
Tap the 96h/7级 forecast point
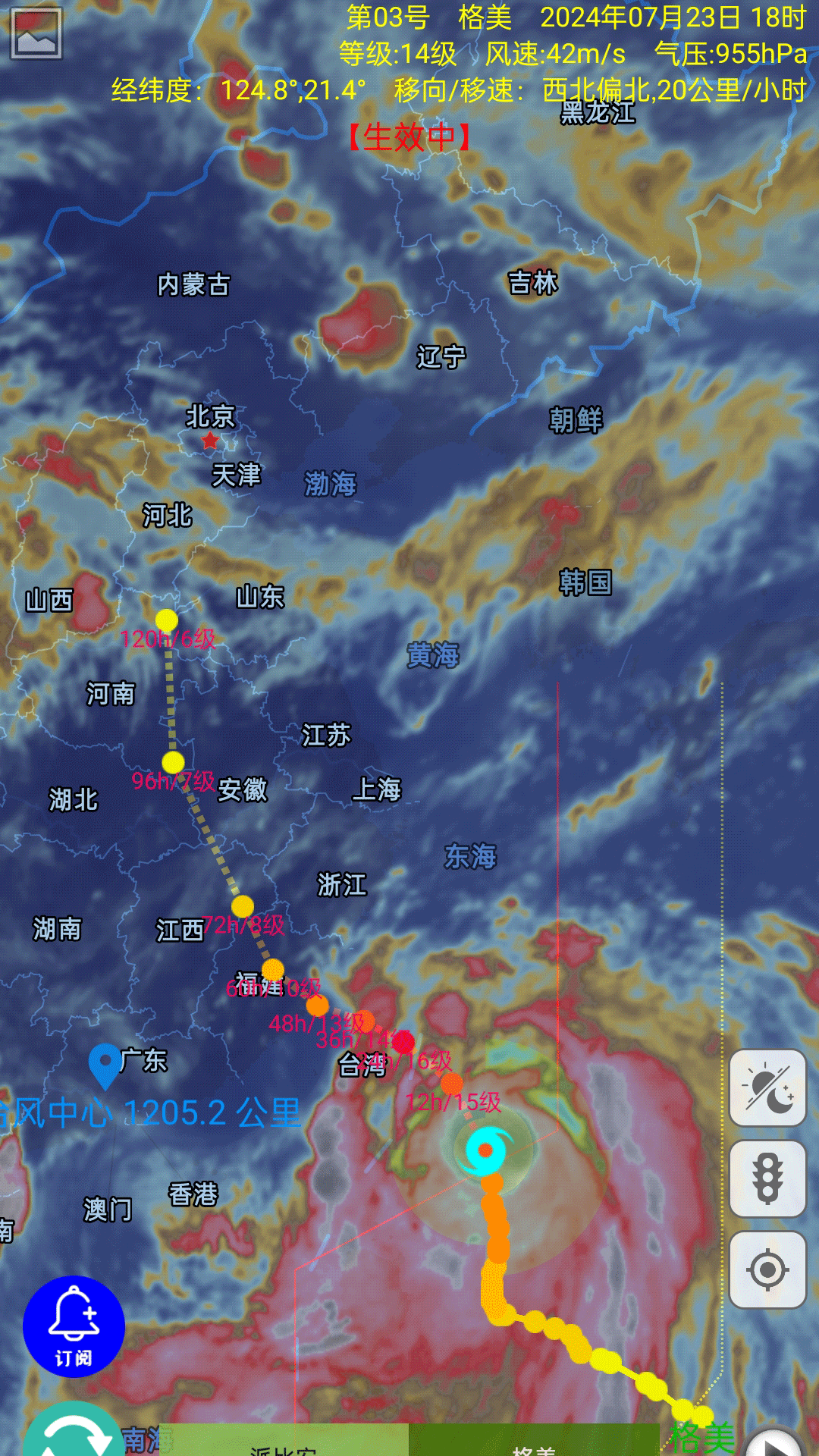click(173, 762)
